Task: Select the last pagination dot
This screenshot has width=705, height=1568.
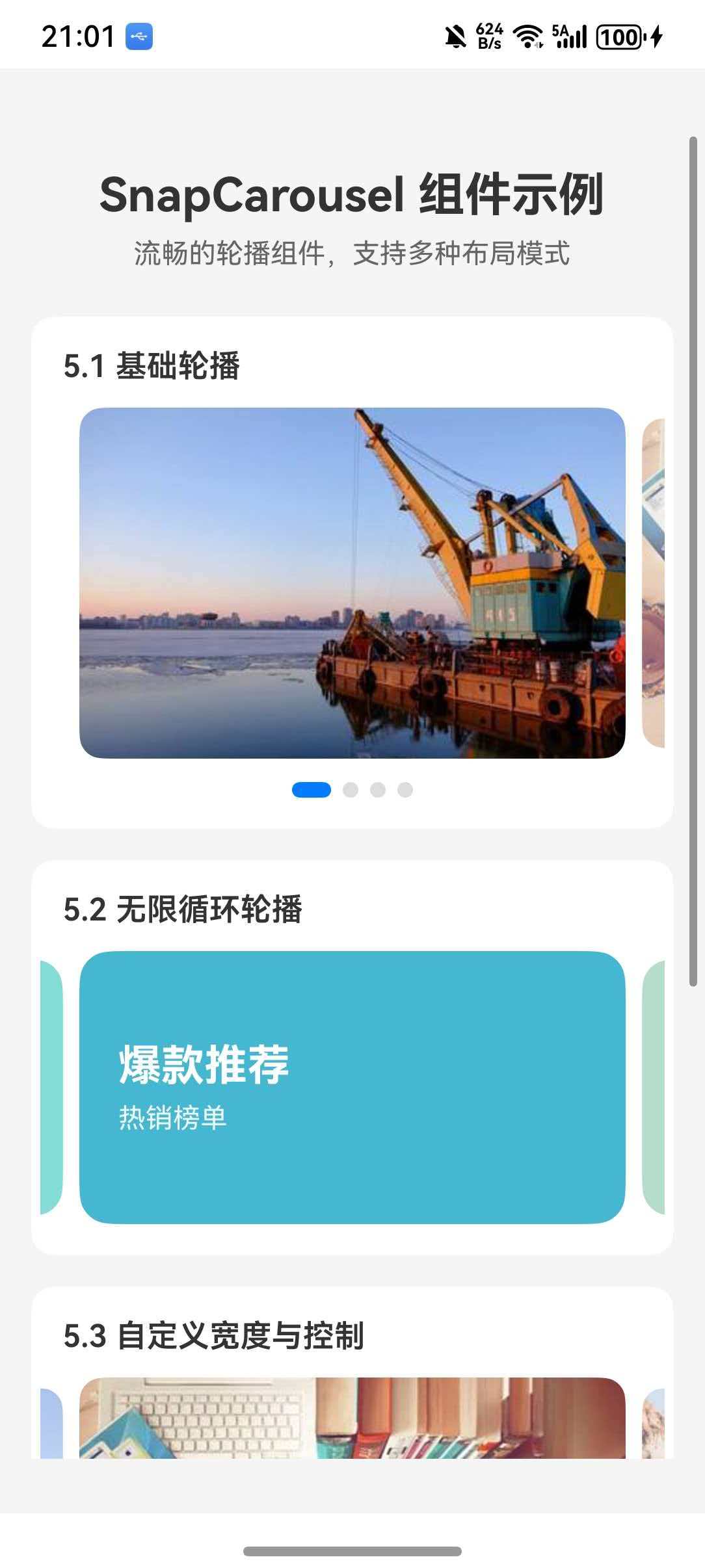Action: (x=405, y=790)
